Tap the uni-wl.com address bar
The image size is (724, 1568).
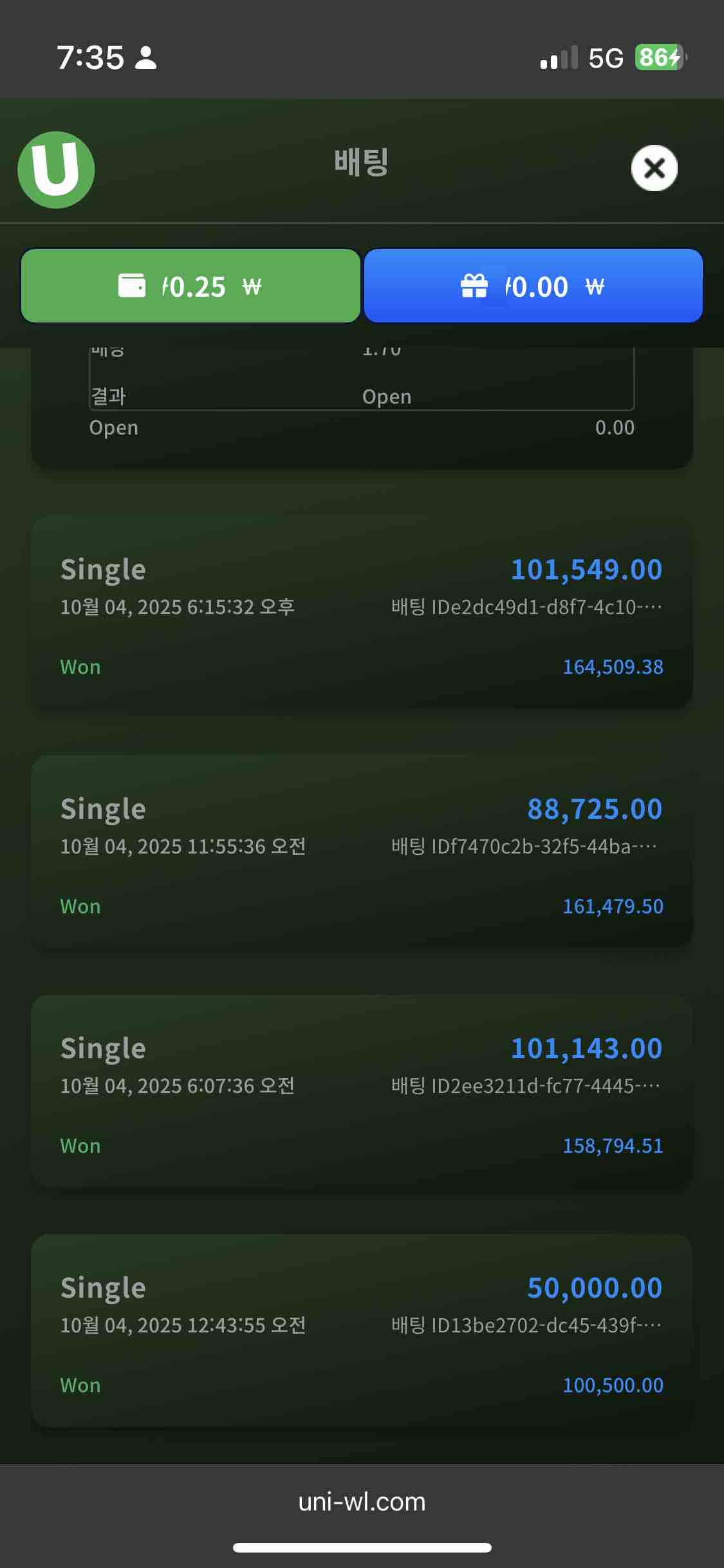click(x=362, y=1502)
